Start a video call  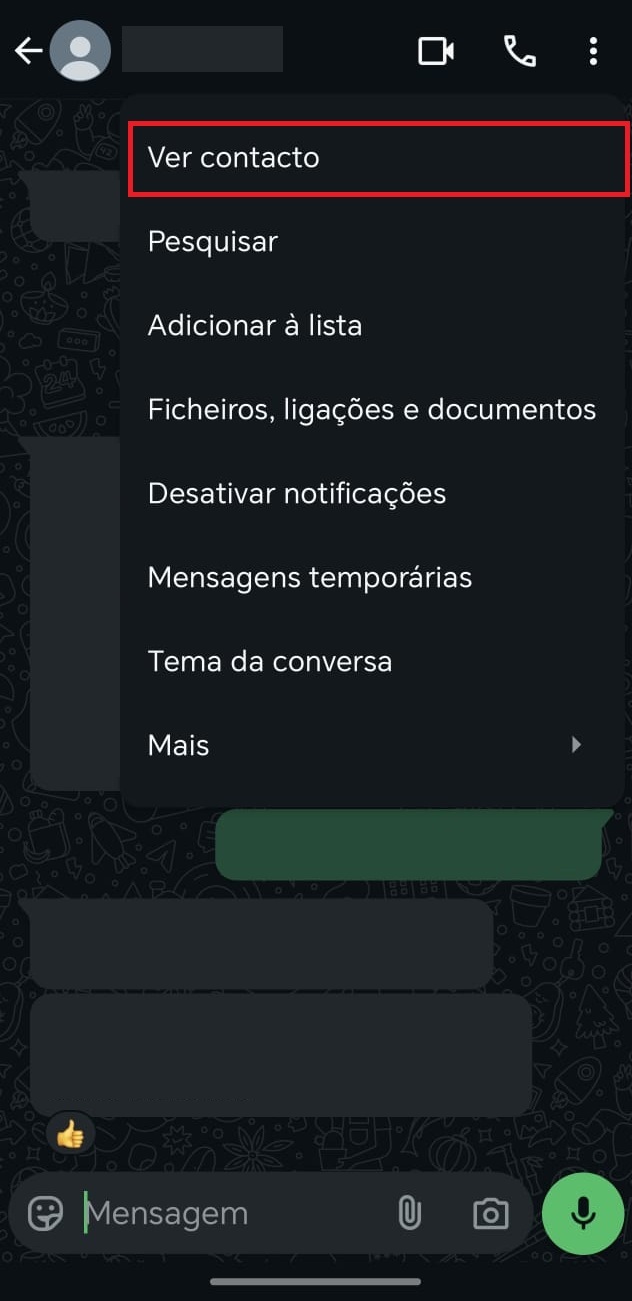[x=436, y=51]
